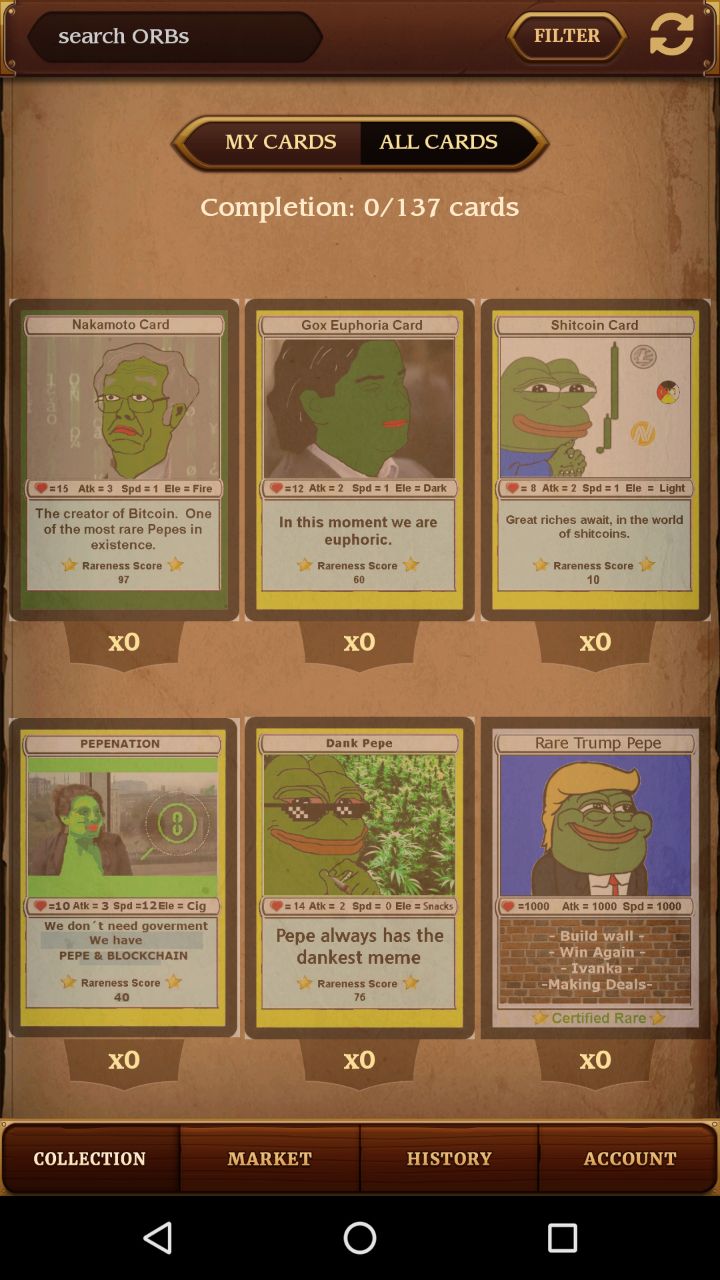Switch to the History tab

449,1159
